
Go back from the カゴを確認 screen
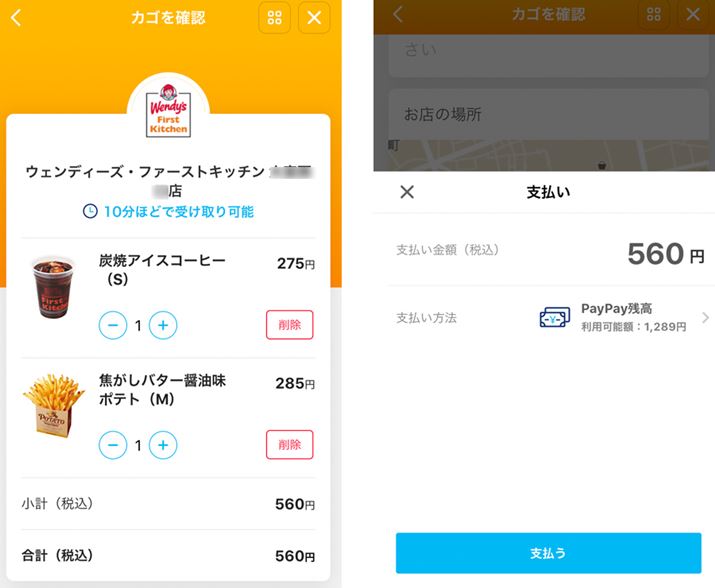[16, 17]
